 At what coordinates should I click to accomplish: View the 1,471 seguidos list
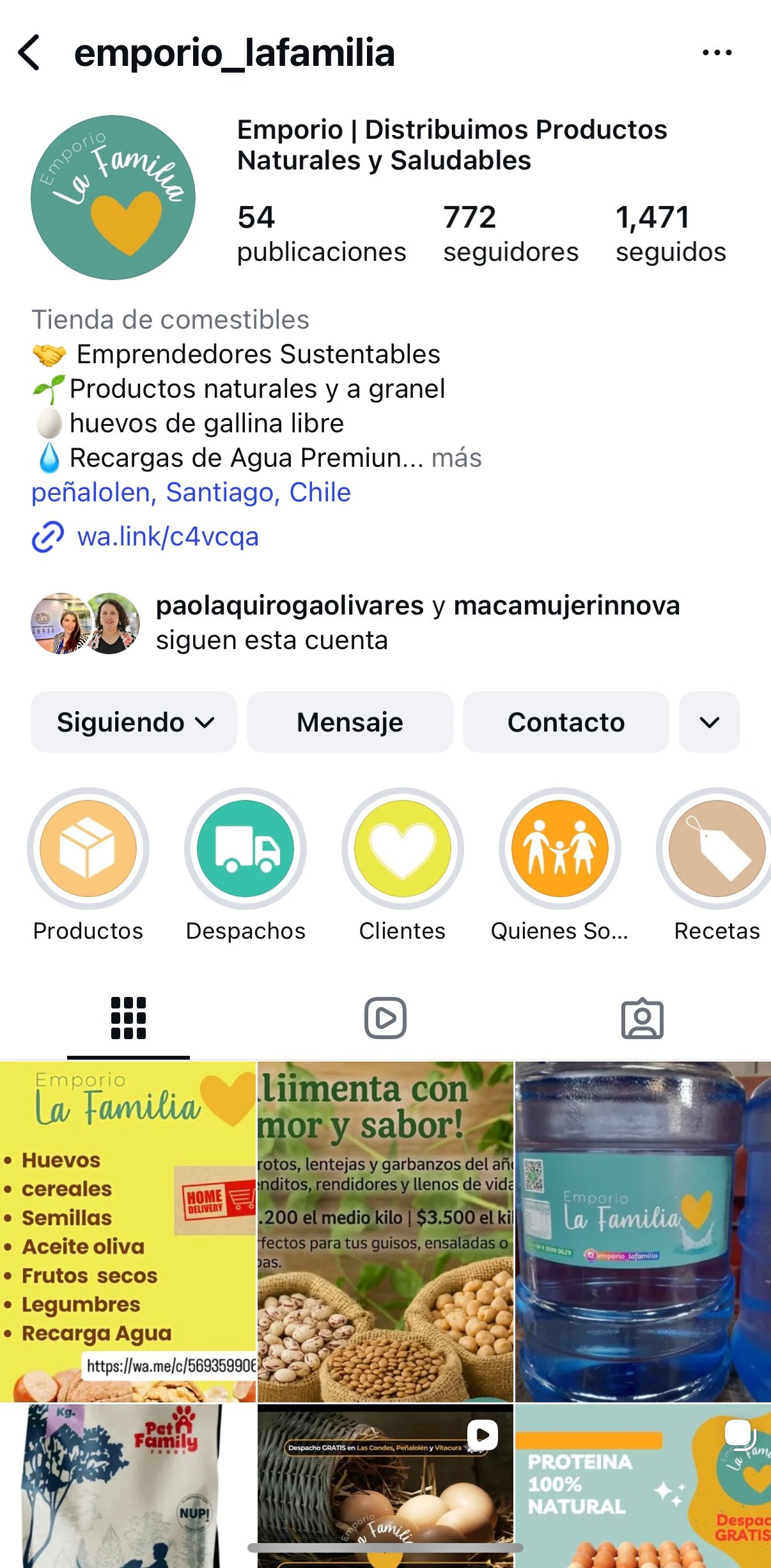coord(671,233)
